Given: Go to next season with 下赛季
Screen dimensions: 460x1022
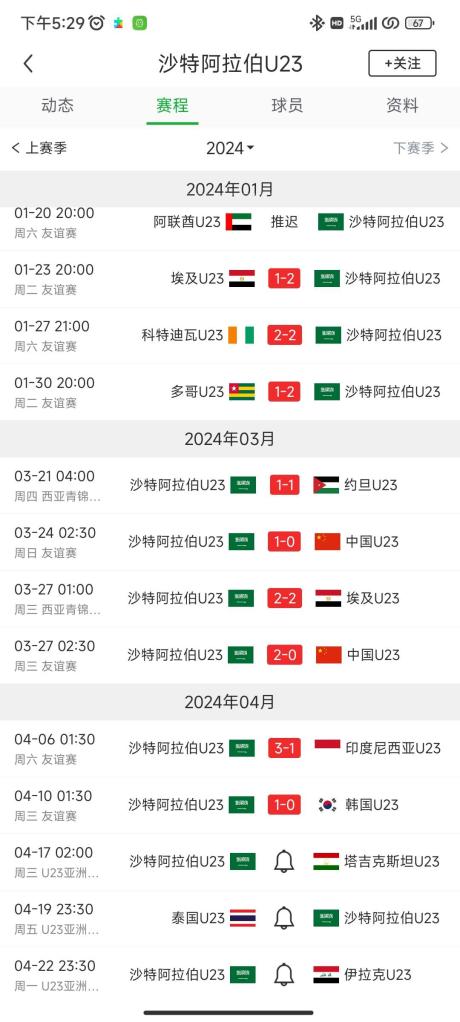Looking at the screenshot, I should coord(421,148).
